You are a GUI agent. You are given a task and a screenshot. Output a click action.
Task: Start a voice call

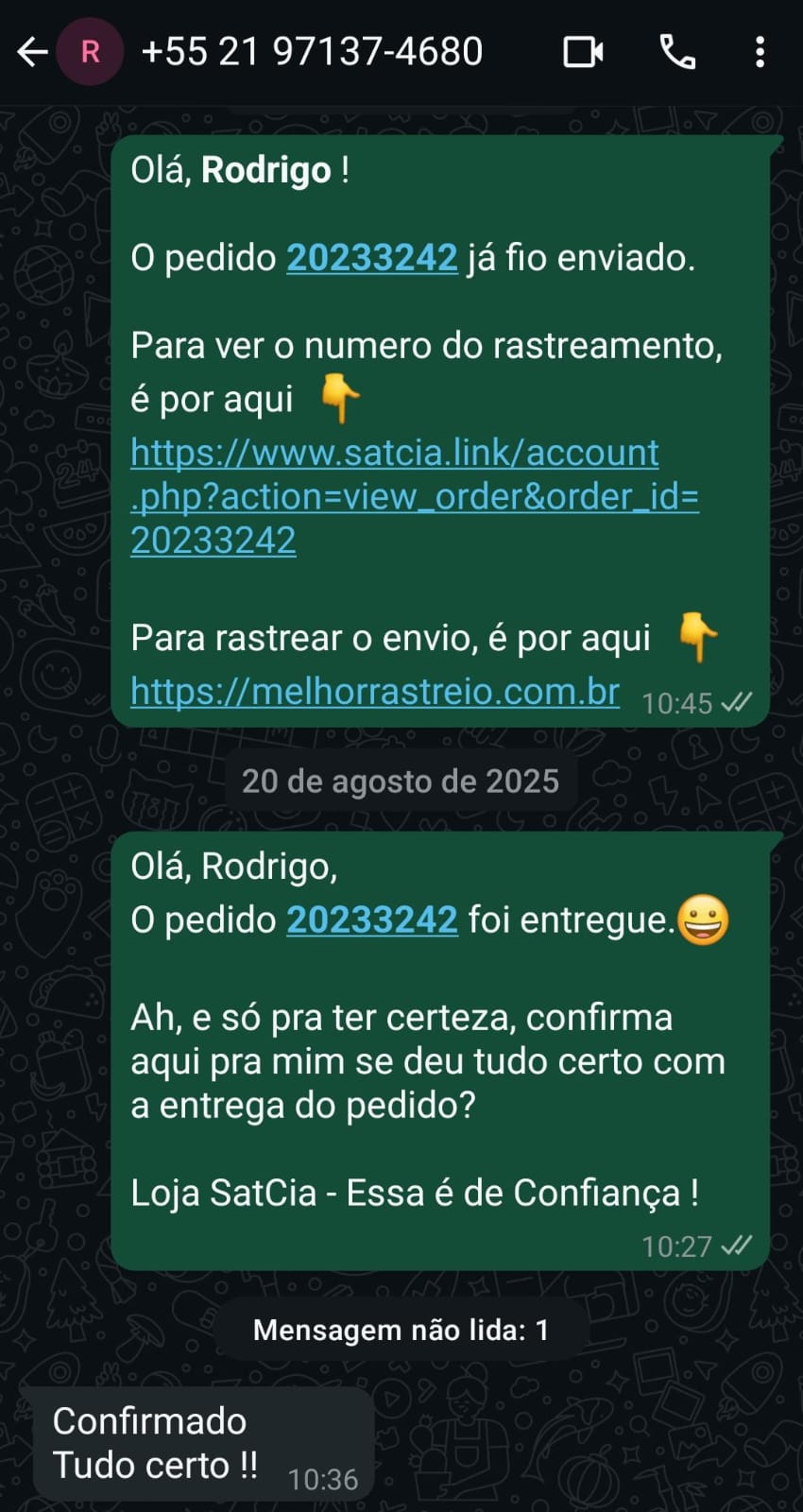[x=677, y=52]
